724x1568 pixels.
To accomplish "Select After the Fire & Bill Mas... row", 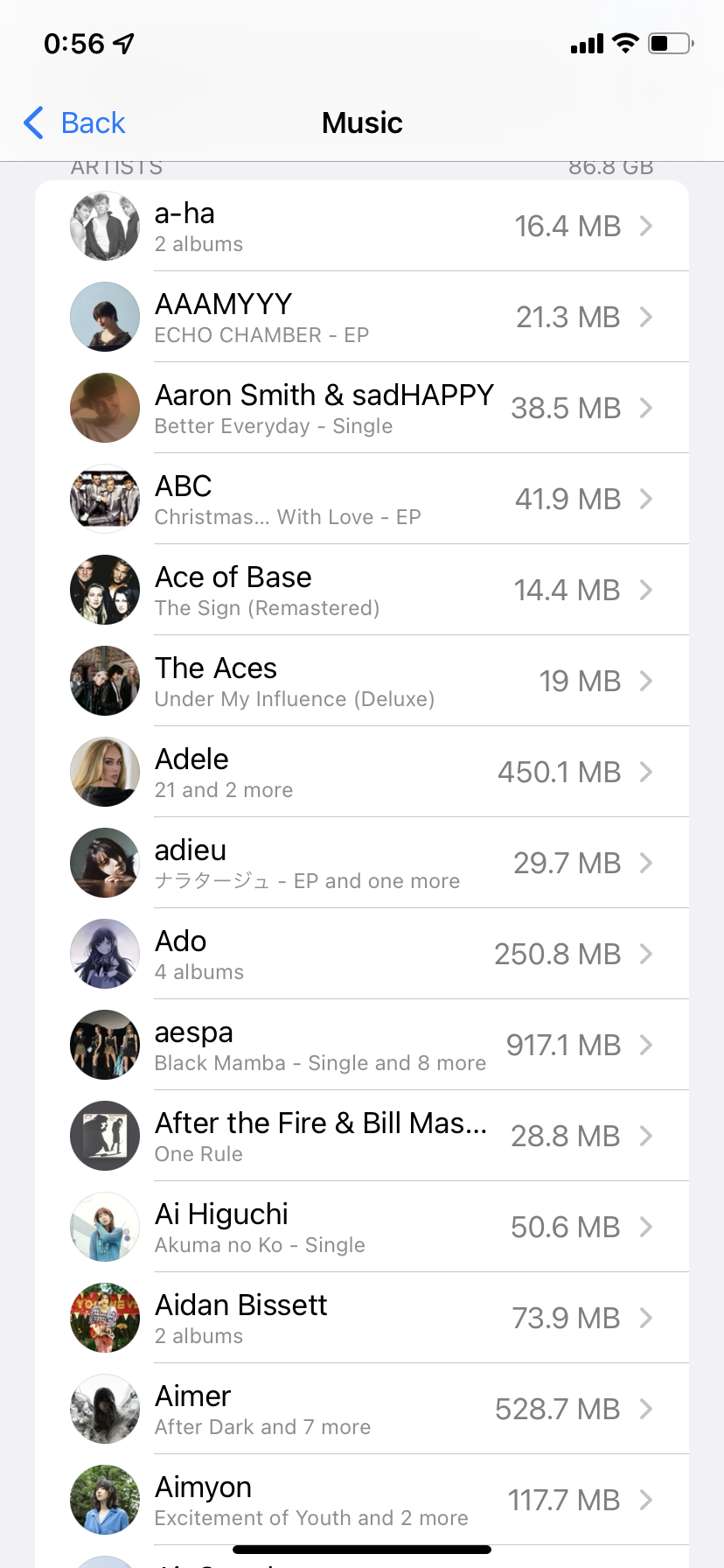I will click(x=362, y=1137).
